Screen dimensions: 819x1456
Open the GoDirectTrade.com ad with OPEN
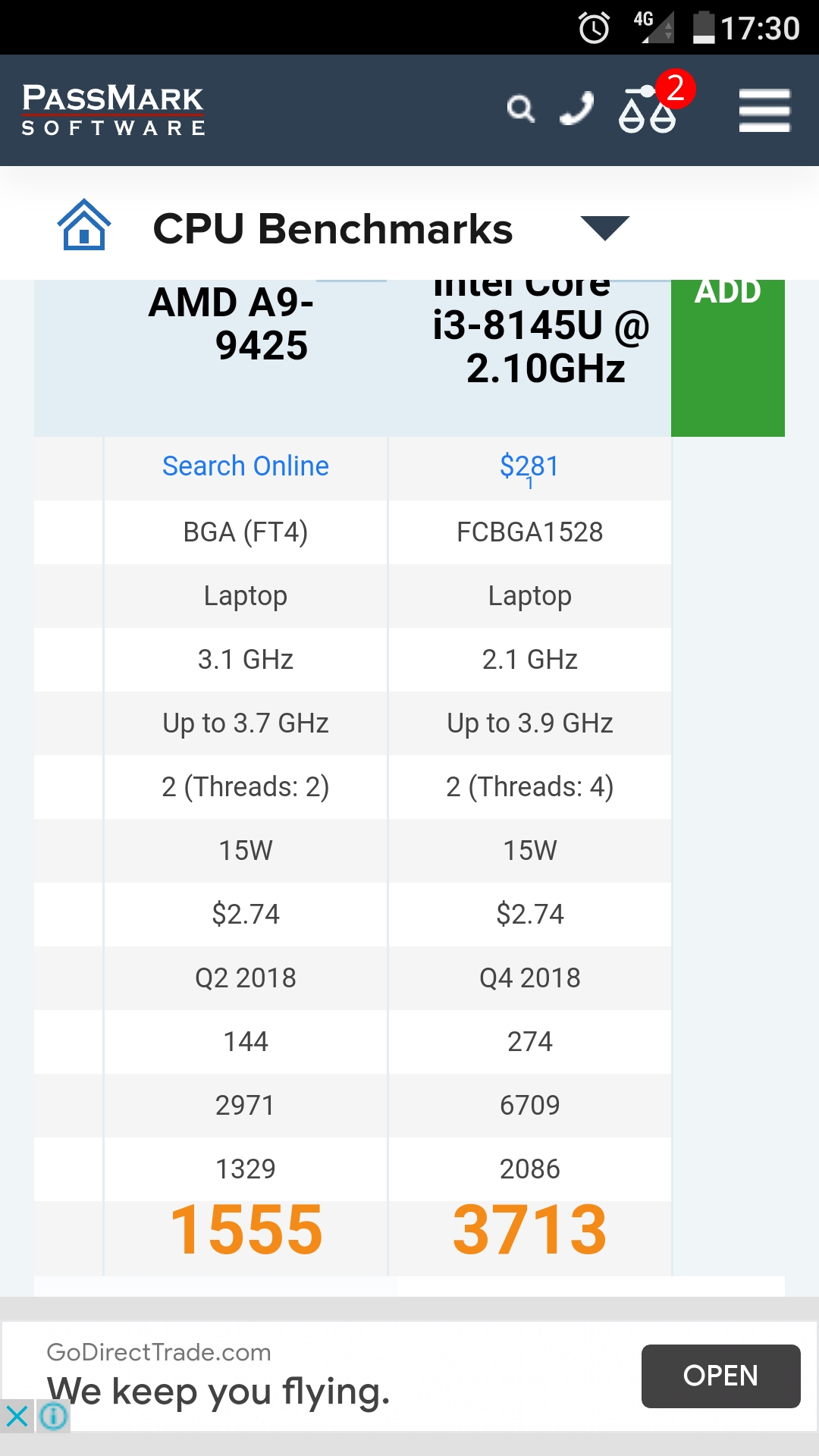pyautogui.click(x=720, y=1376)
